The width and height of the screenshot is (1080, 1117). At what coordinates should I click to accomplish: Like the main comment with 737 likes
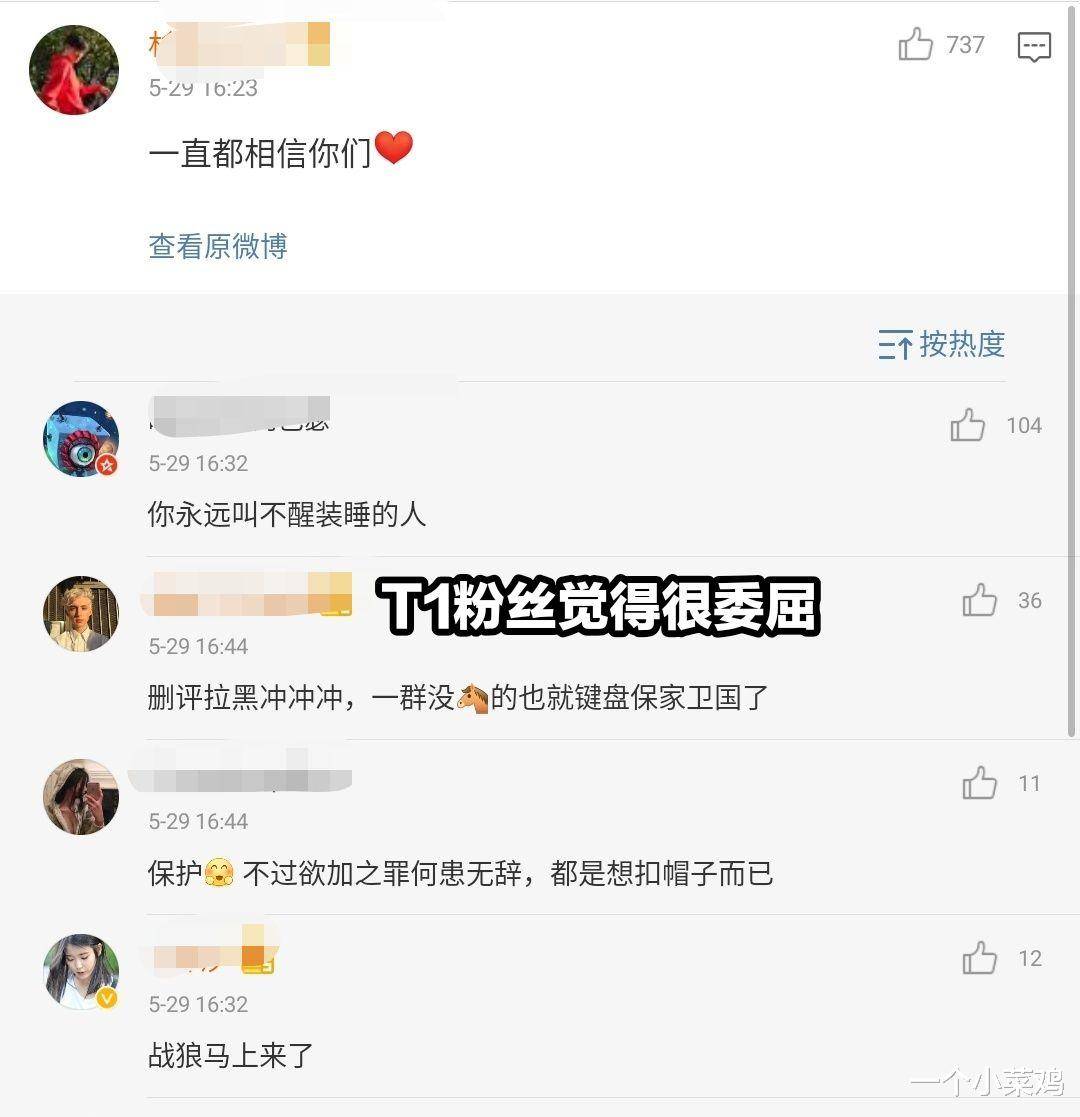coord(915,45)
